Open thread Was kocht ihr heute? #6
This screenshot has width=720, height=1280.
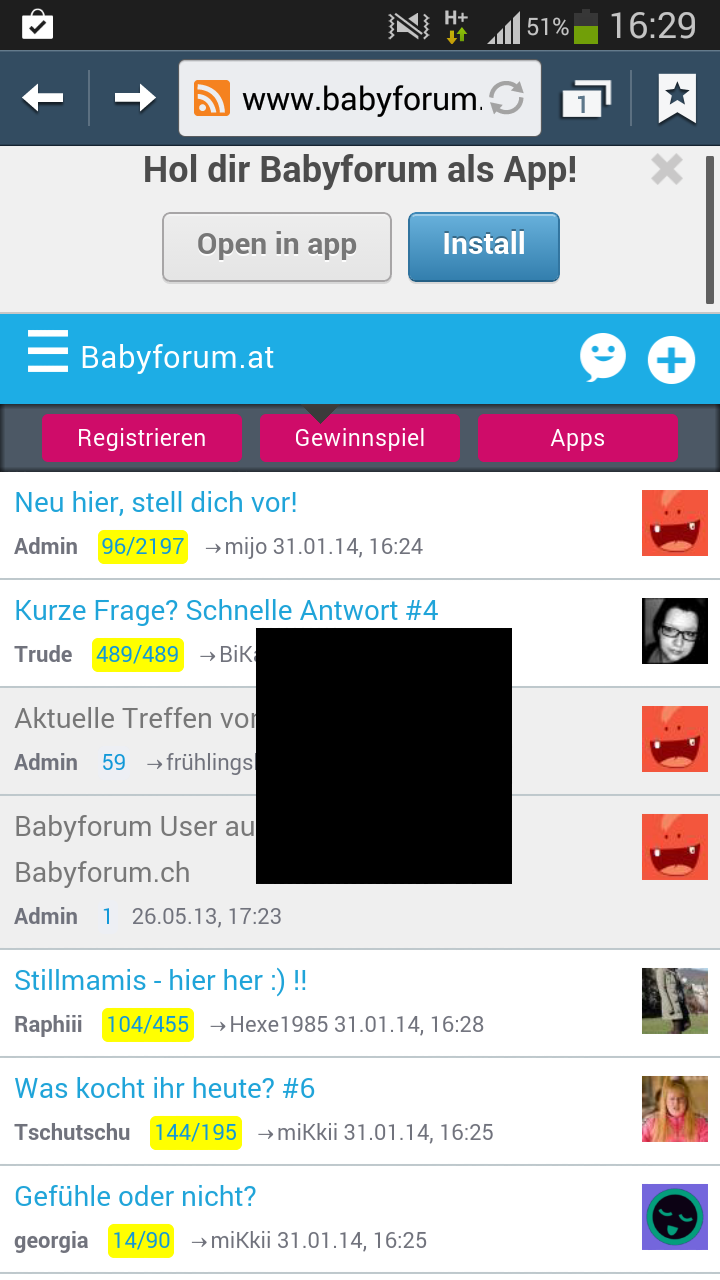165,1088
